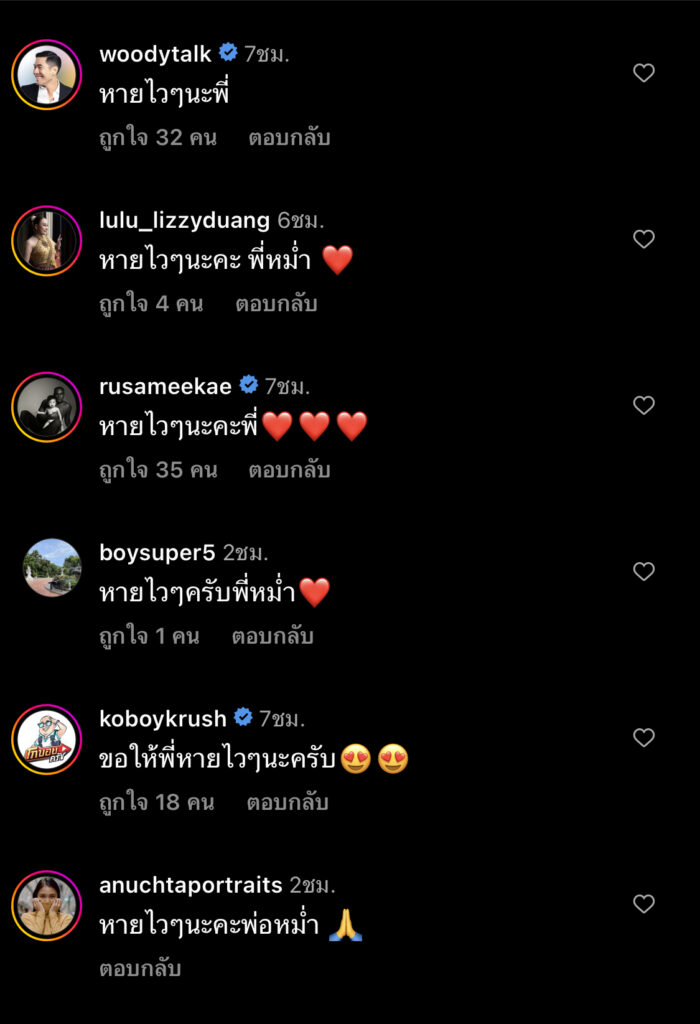View who liked woodytalk's comment
Screen dimensions: 700x1024
pos(158,138)
